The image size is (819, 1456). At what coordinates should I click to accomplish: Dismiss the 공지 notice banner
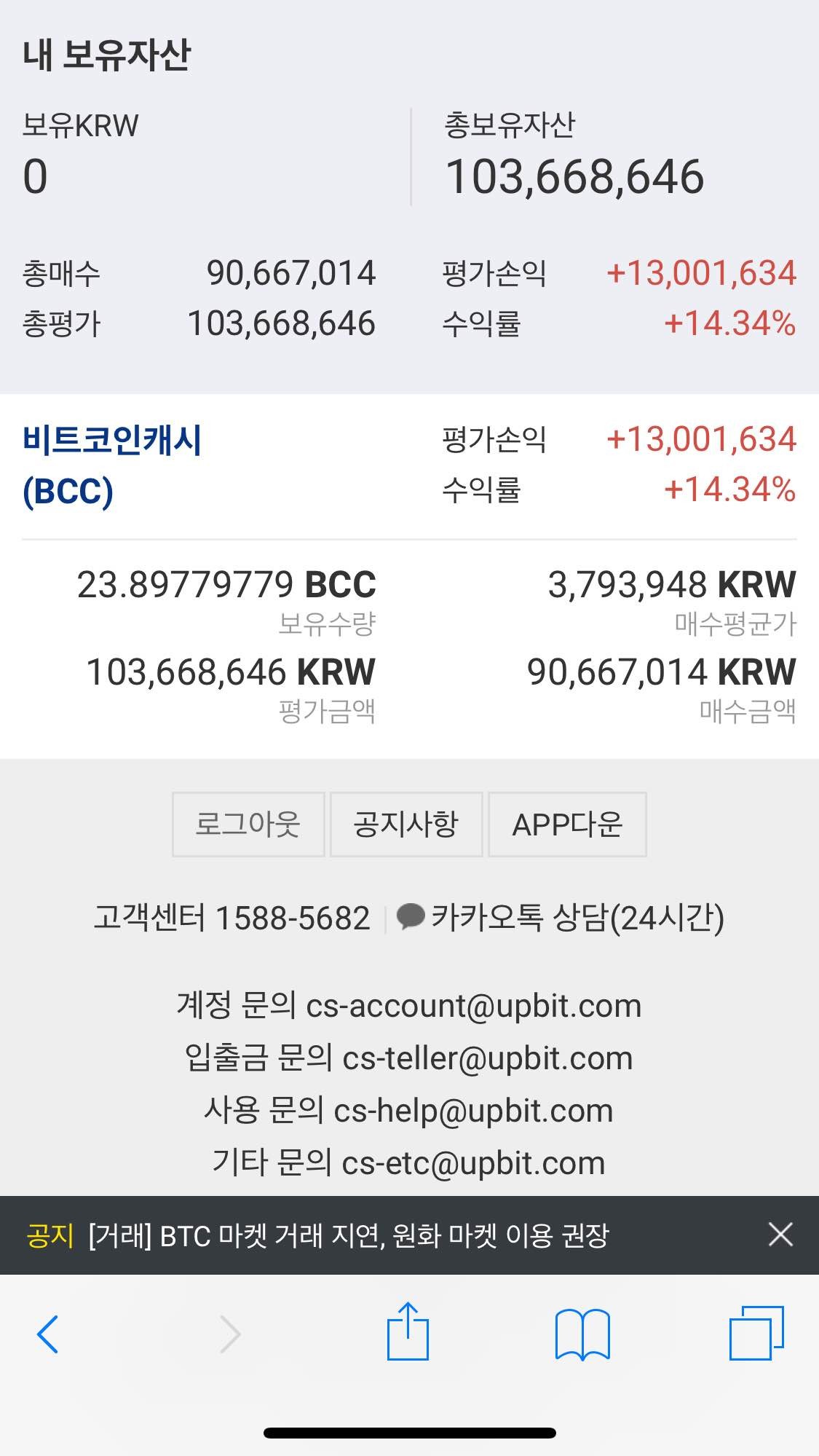[x=780, y=1235]
